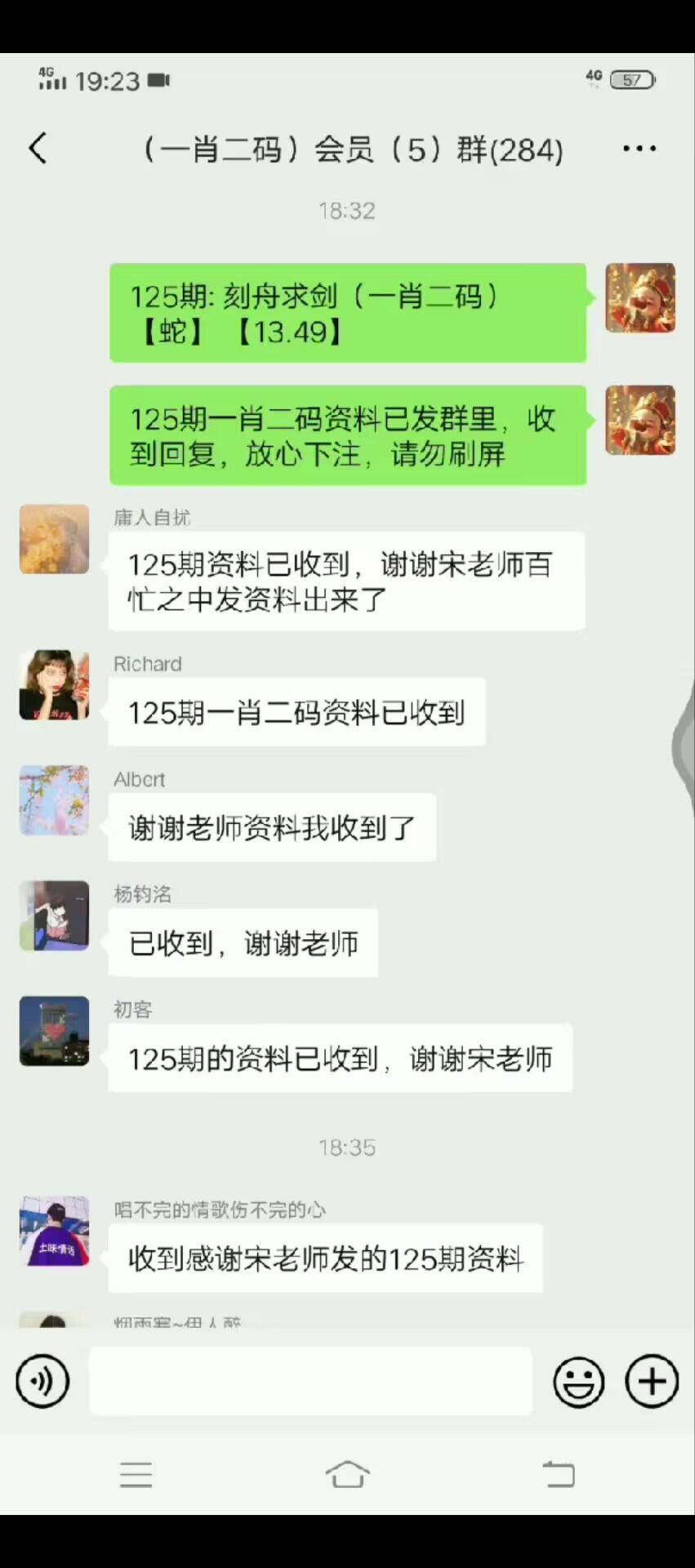Image resolution: width=695 pixels, height=1568 pixels.
Task: Open the plus attachment menu
Action: (x=652, y=1381)
